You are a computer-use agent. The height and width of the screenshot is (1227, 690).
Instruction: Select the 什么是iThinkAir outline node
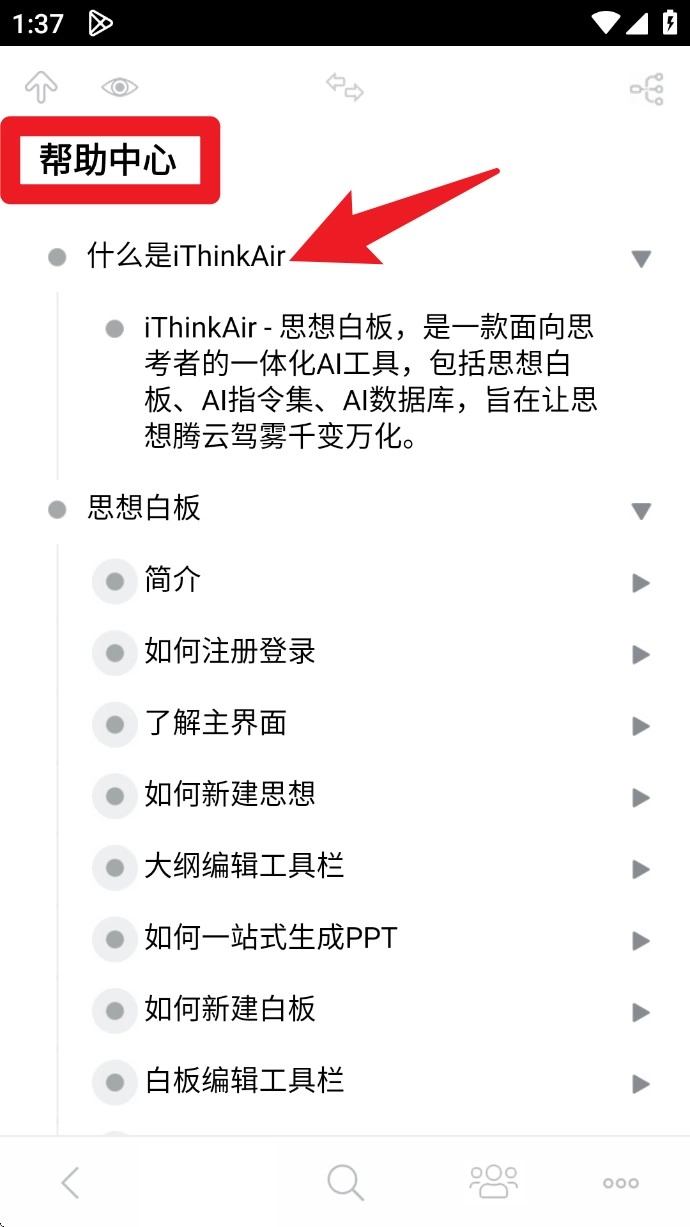click(186, 256)
